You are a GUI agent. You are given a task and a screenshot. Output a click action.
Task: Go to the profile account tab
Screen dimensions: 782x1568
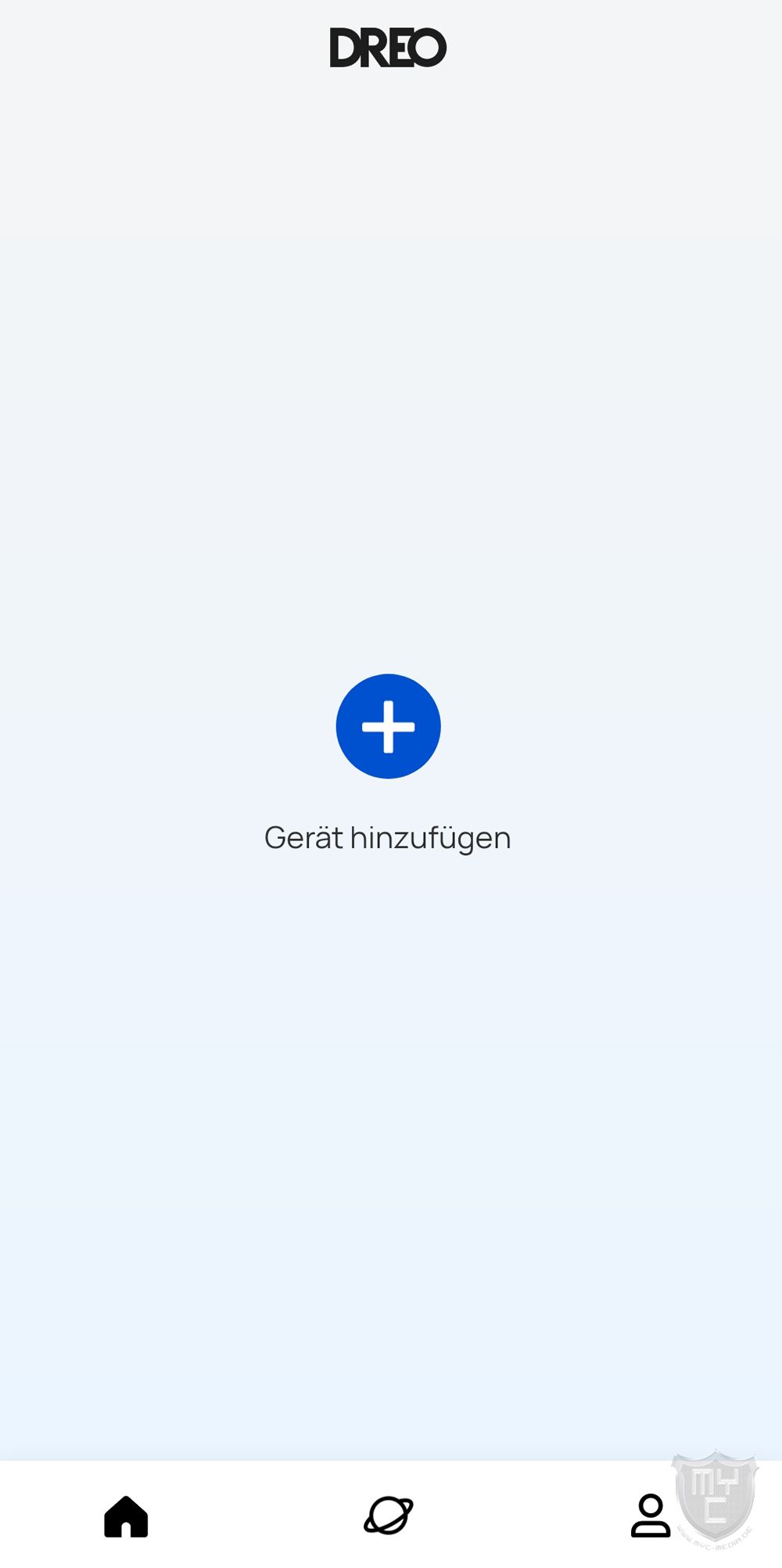click(650, 1516)
